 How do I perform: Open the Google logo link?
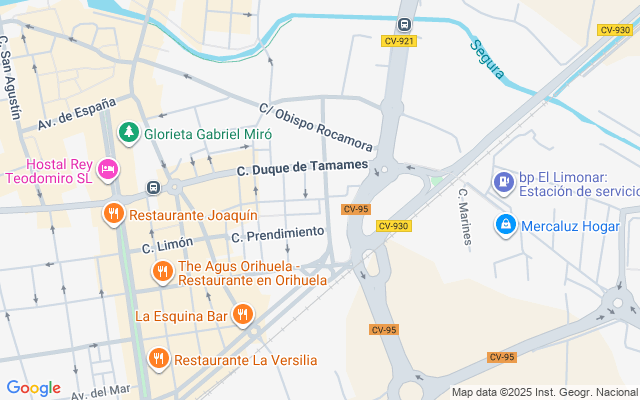click(34, 387)
